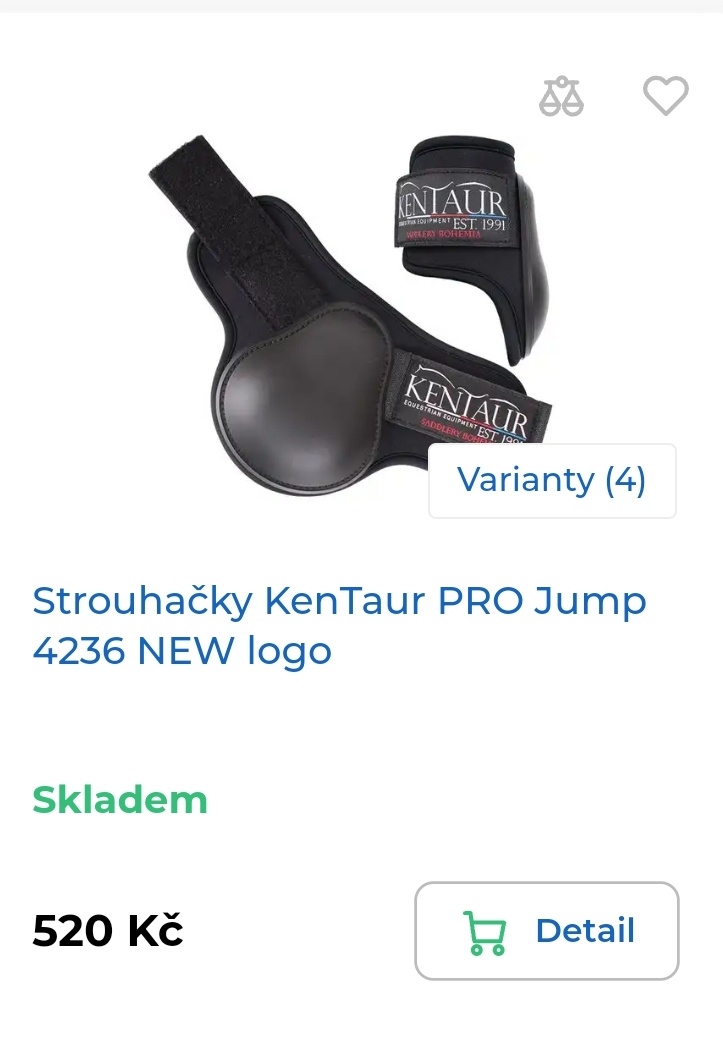The width and height of the screenshot is (723, 1060).
Task: Show variants by clicking Varianty (4)
Action: coord(552,480)
